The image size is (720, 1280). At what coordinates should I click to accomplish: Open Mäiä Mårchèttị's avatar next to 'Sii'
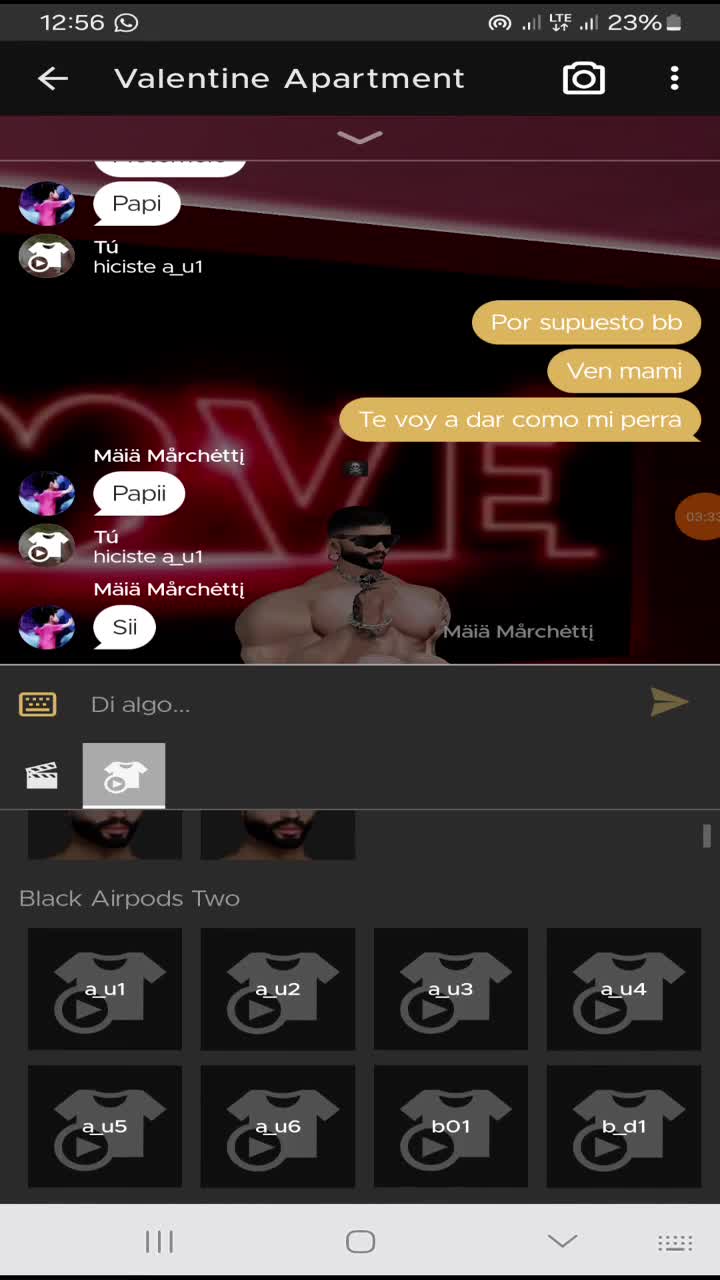pos(47,628)
